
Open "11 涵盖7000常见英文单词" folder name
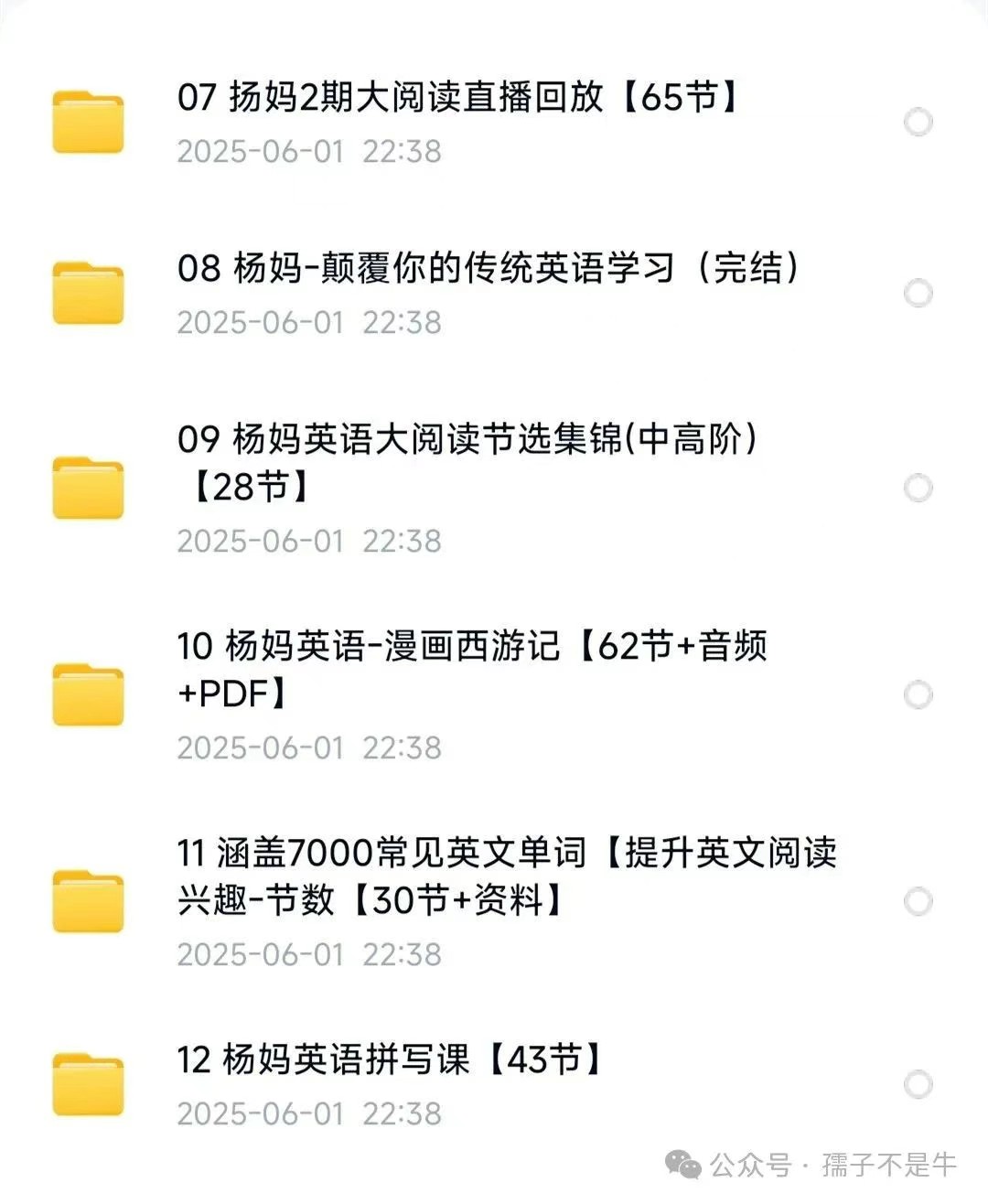(508, 876)
